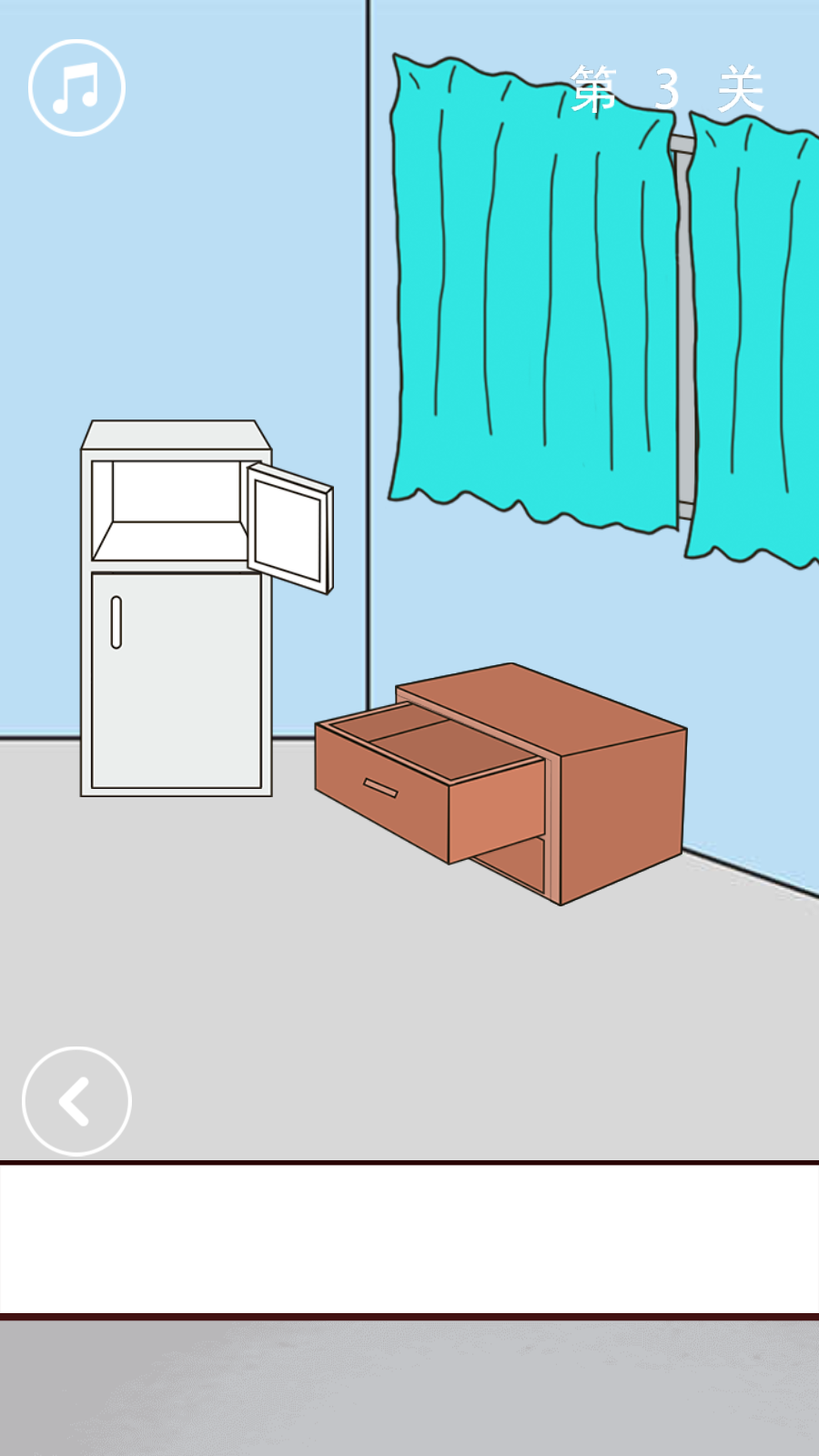This screenshot has width=819, height=1456.
Task: Pull aside the left curtain
Action: point(532,291)
